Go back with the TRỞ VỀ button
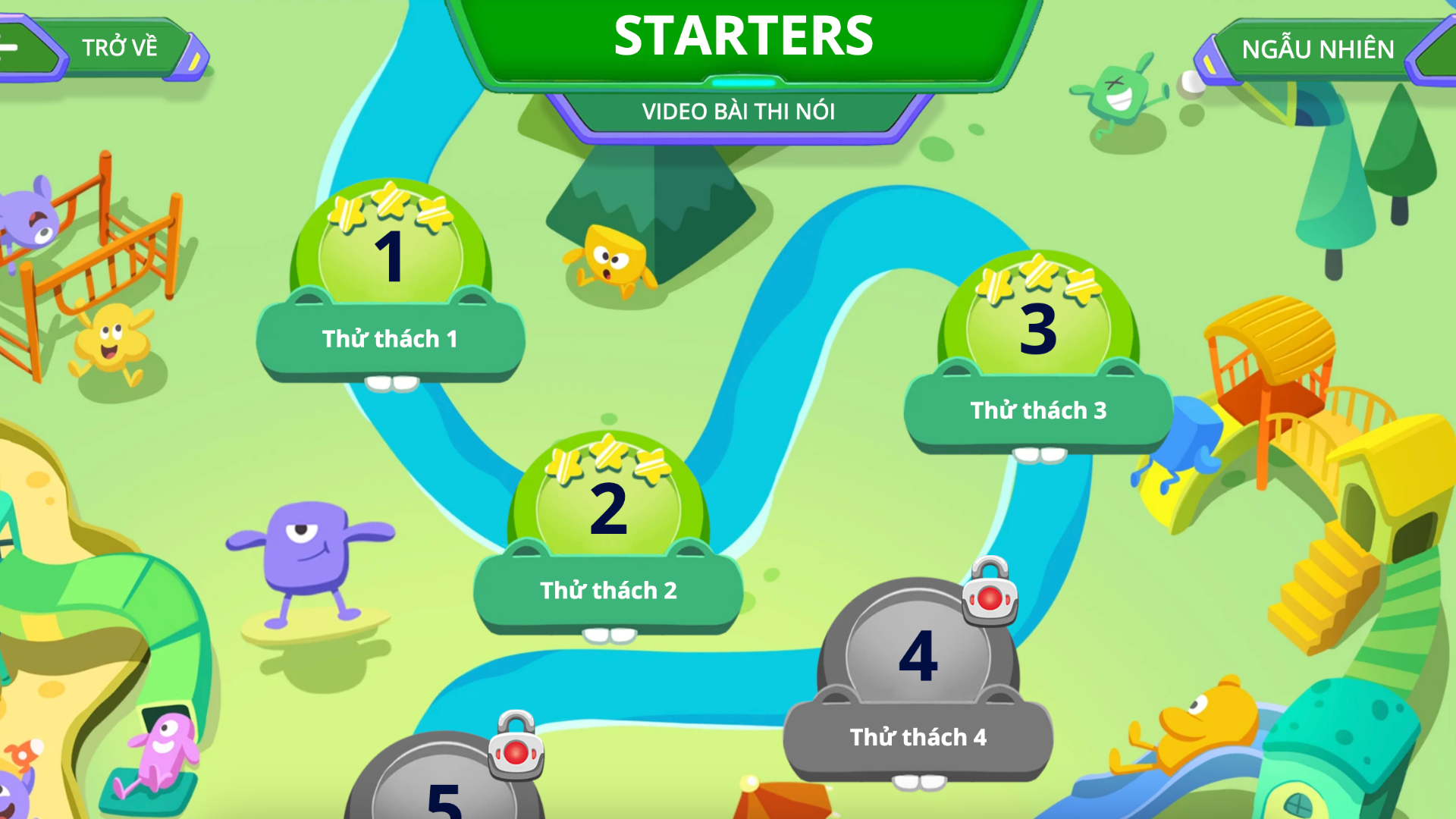Viewport: 1456px width, 819px height. click(106, 49)
